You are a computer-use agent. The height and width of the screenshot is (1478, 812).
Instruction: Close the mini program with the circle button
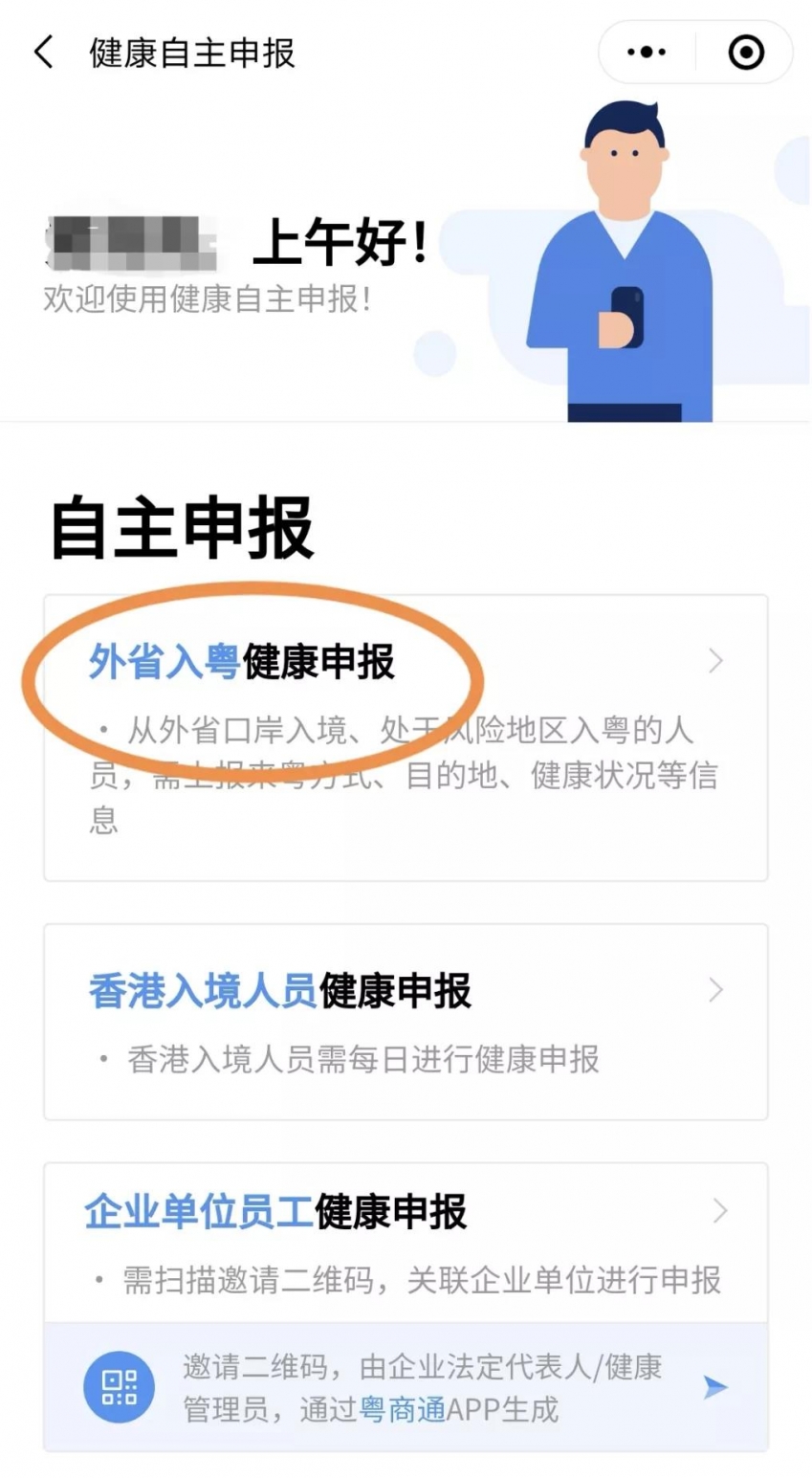pos(746,53)
